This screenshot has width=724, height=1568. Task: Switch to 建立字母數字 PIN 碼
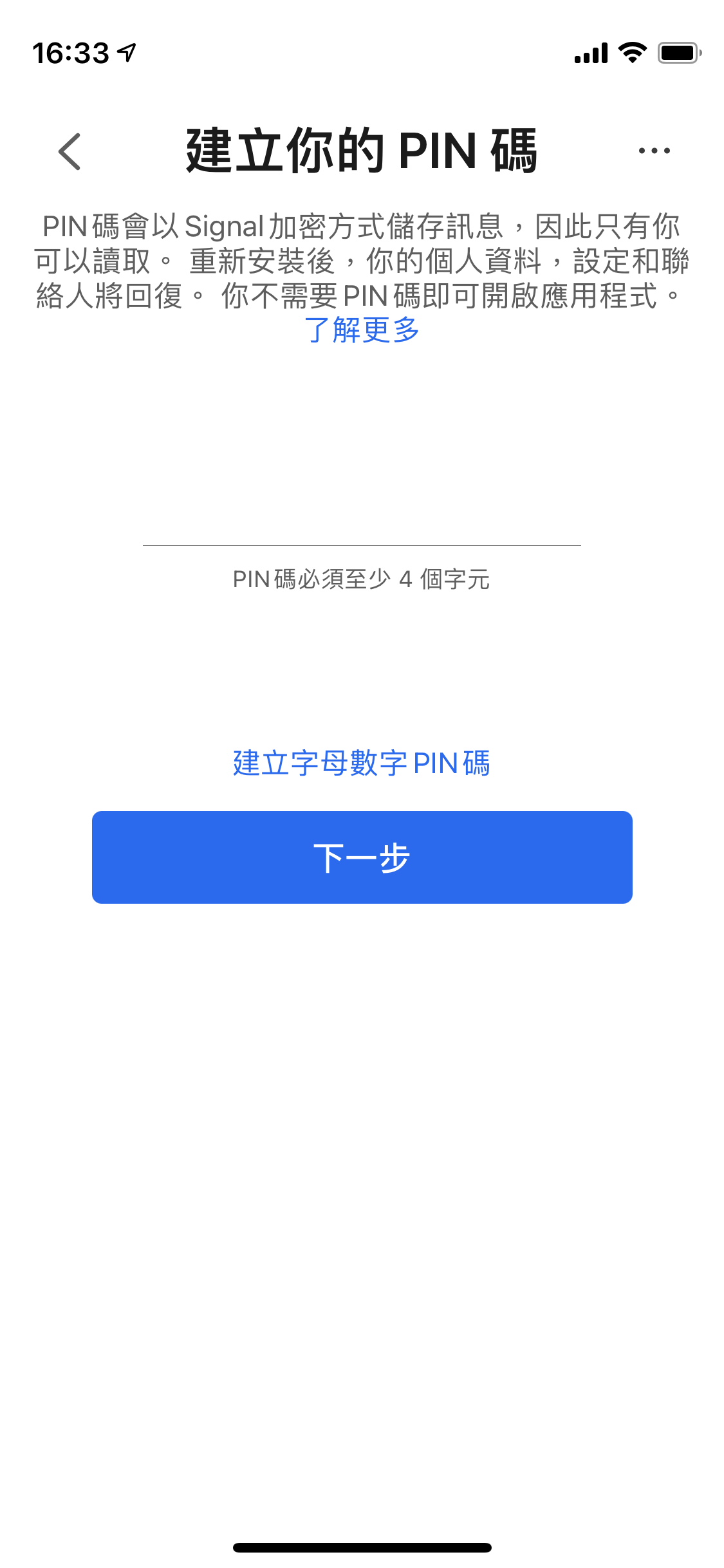pos(362,763)
